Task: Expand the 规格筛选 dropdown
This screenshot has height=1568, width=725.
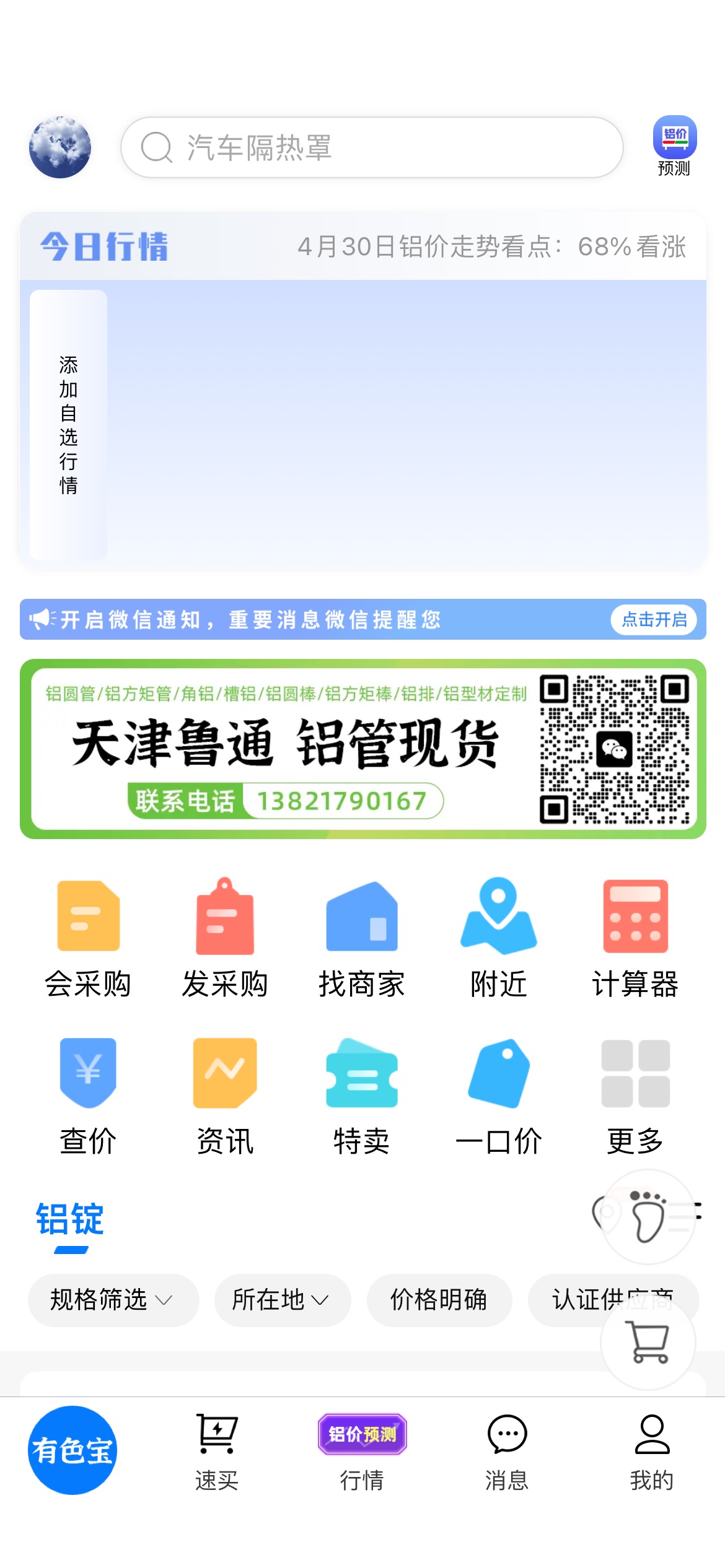Action: [x=113, y=1300]
